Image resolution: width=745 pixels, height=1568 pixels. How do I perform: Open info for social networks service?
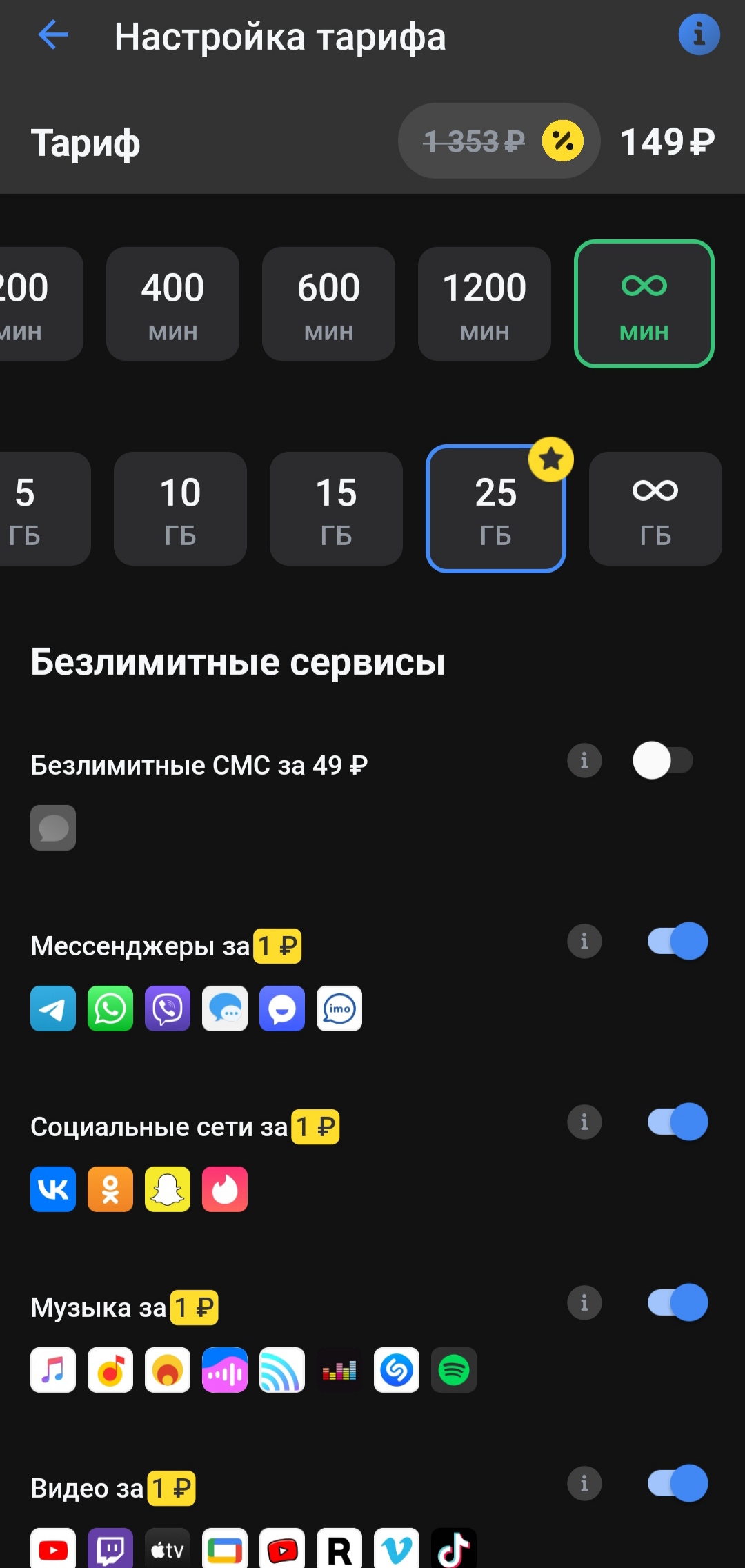point(584,1122)
